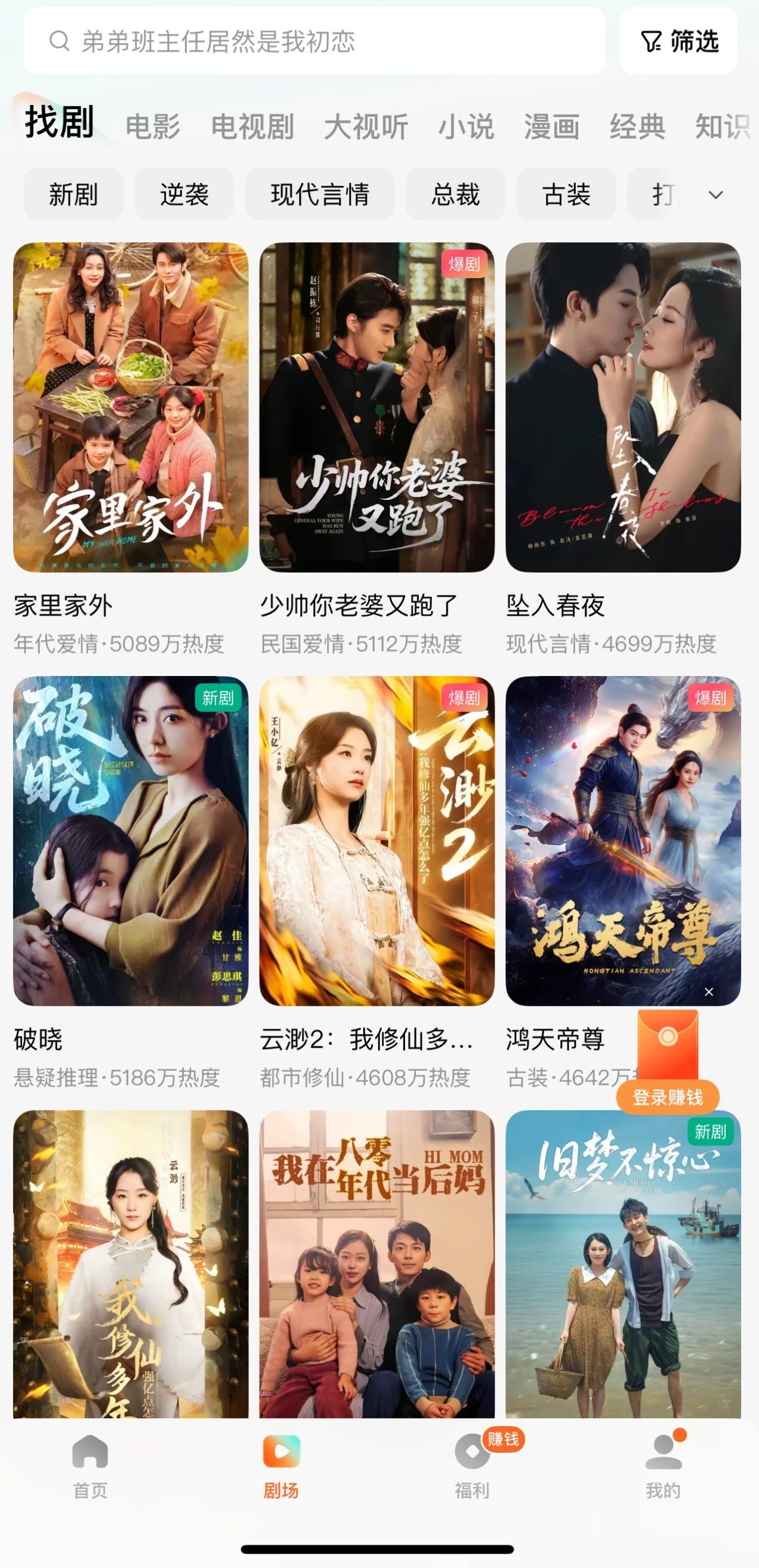Select the 现代言情 chip
The width and height of the screenshot is (759, 1568).
click(x=320, y=195)
